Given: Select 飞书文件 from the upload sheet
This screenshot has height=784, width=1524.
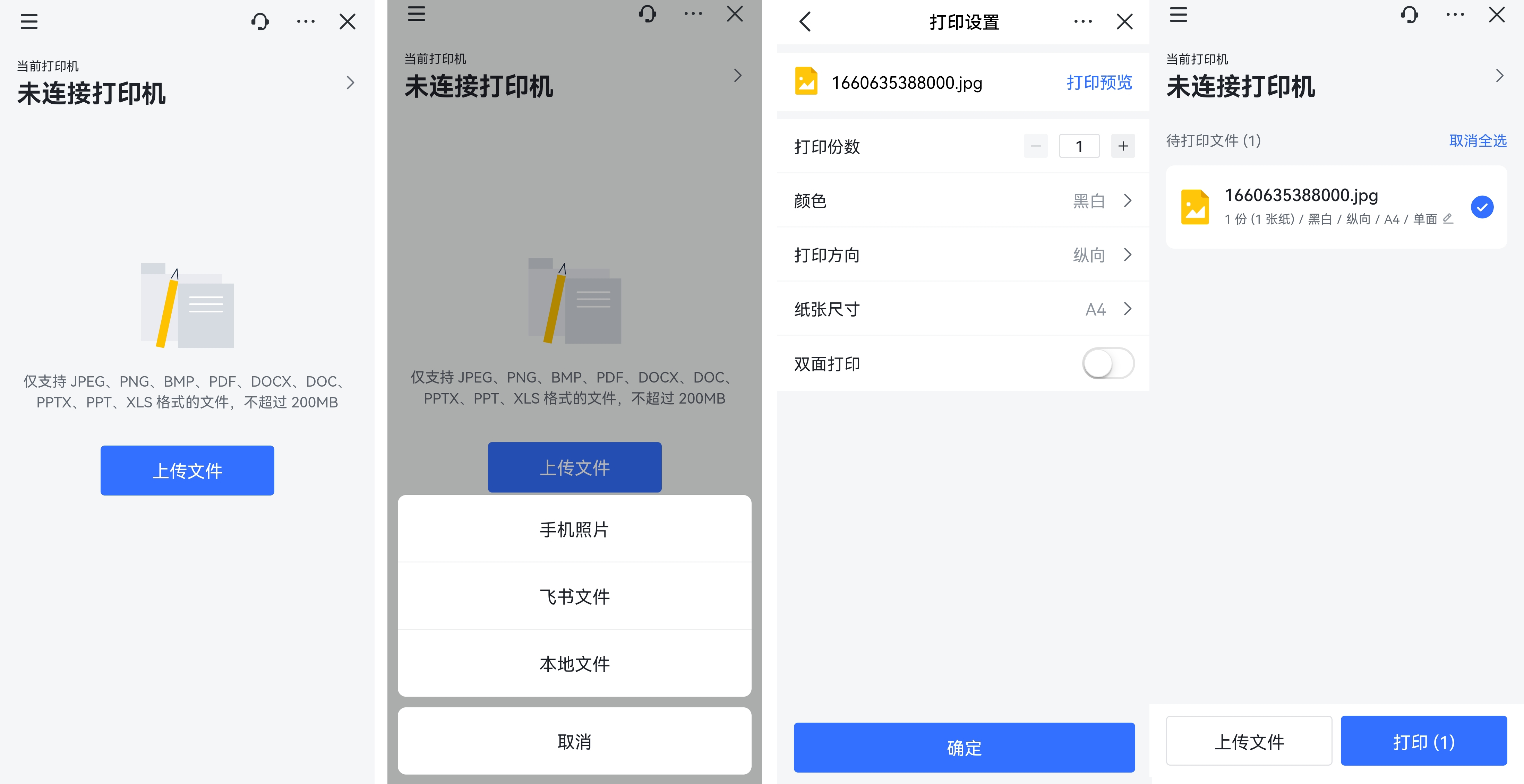Looking at the screenshot, I should [x=574, y=596].
